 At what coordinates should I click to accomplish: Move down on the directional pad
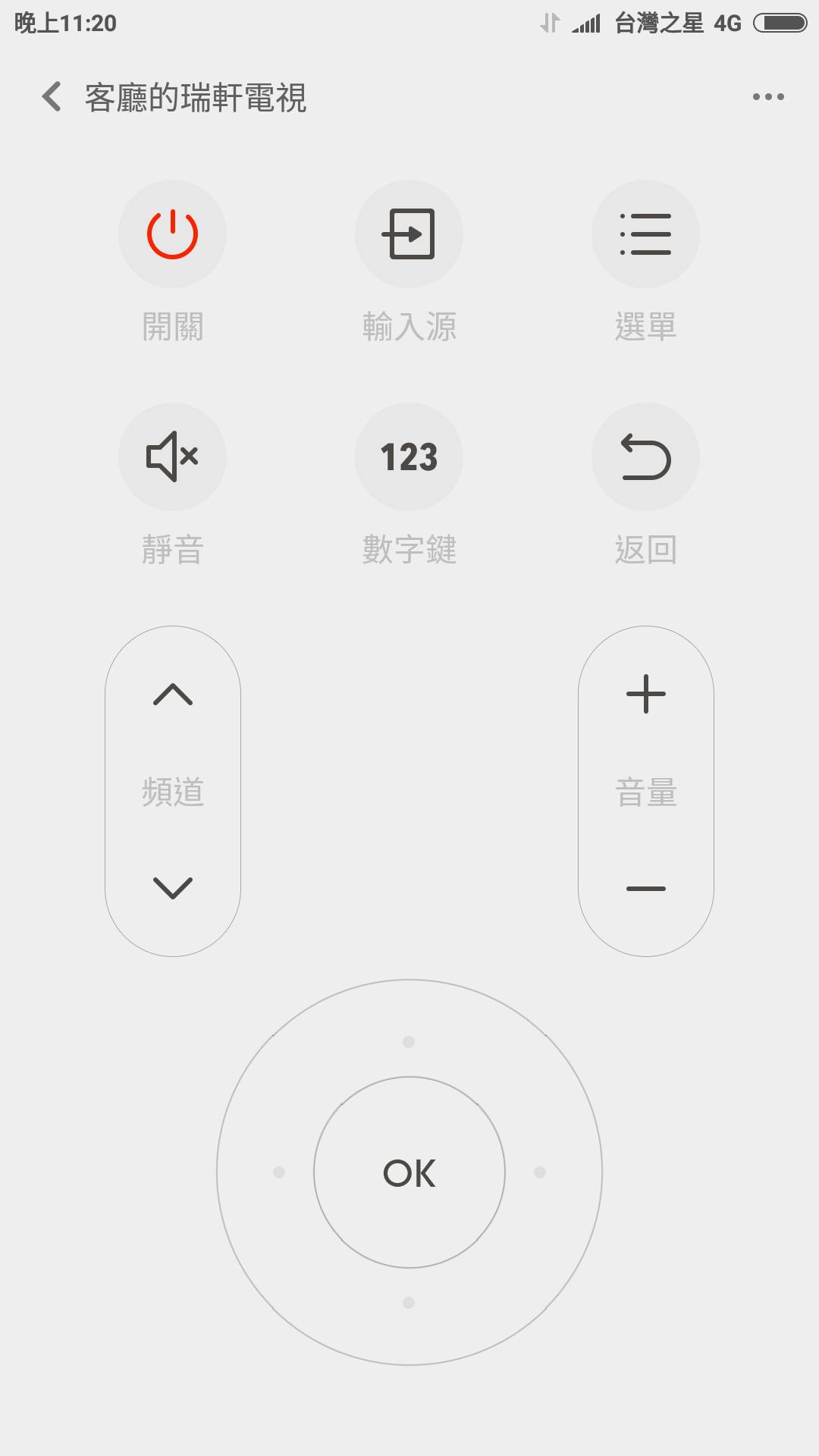[409, 1303]
